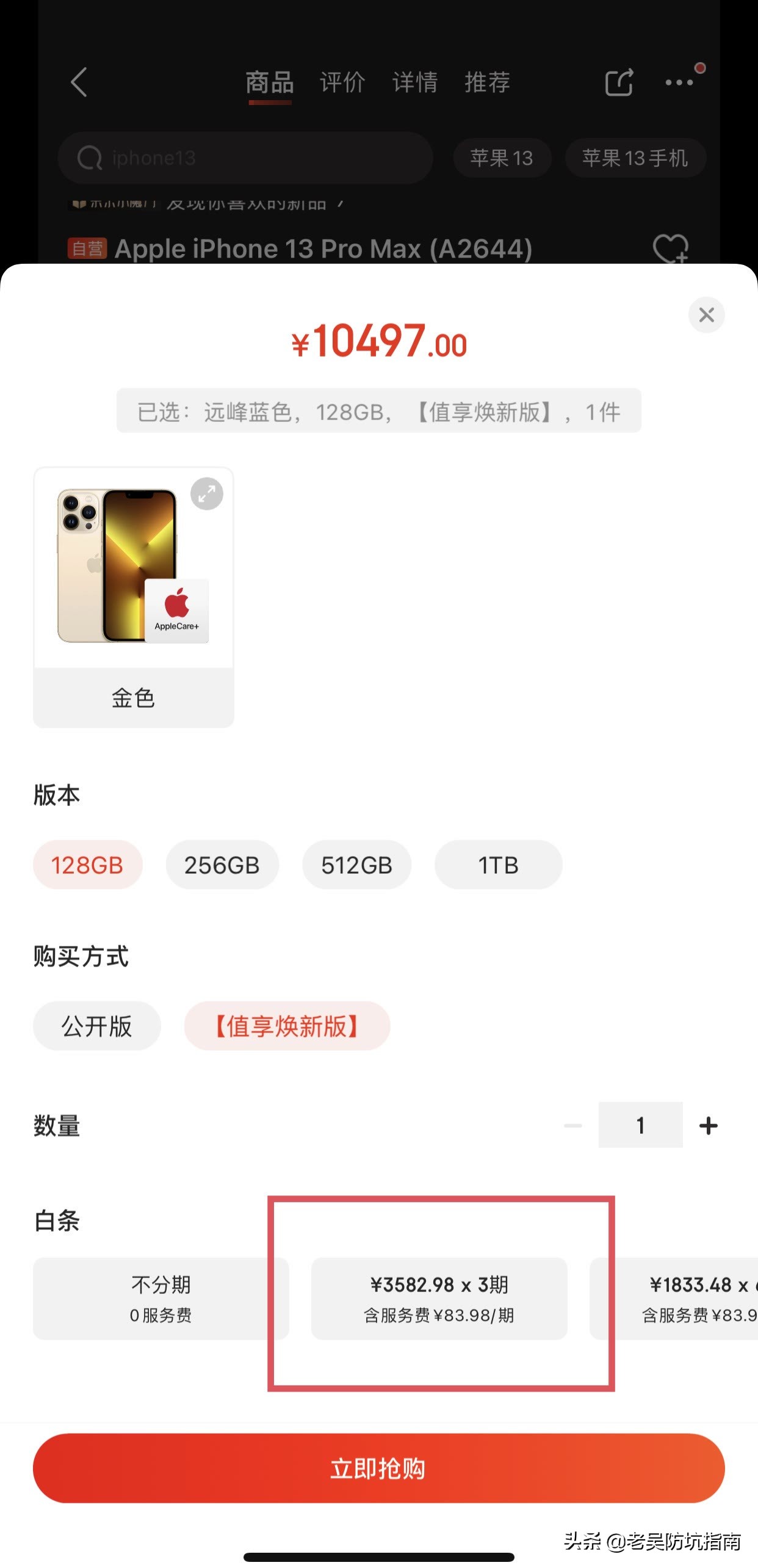The width and height of the screenshot is (758, 1568).
Task: Select the 1TB storage option
Action: pos(498,865)
